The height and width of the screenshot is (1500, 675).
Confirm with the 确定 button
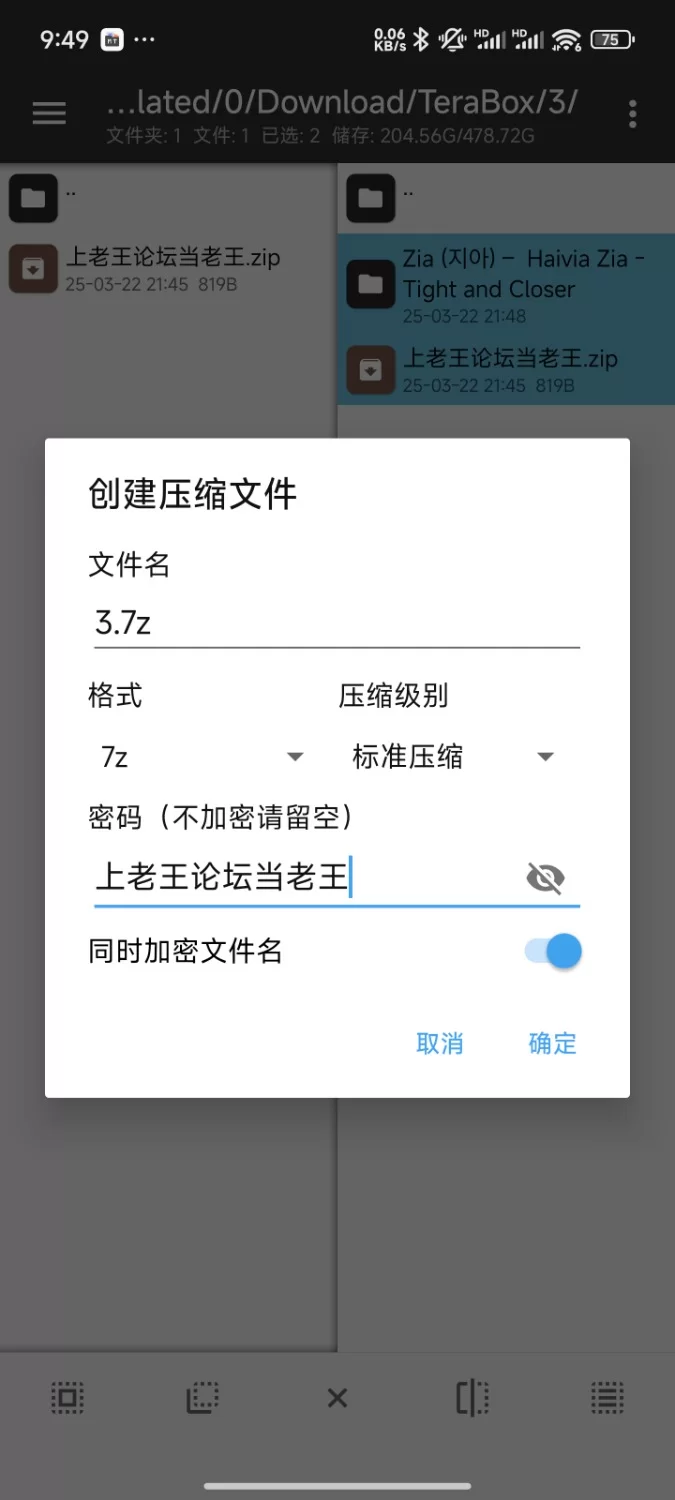click(x=552, y=1044)
